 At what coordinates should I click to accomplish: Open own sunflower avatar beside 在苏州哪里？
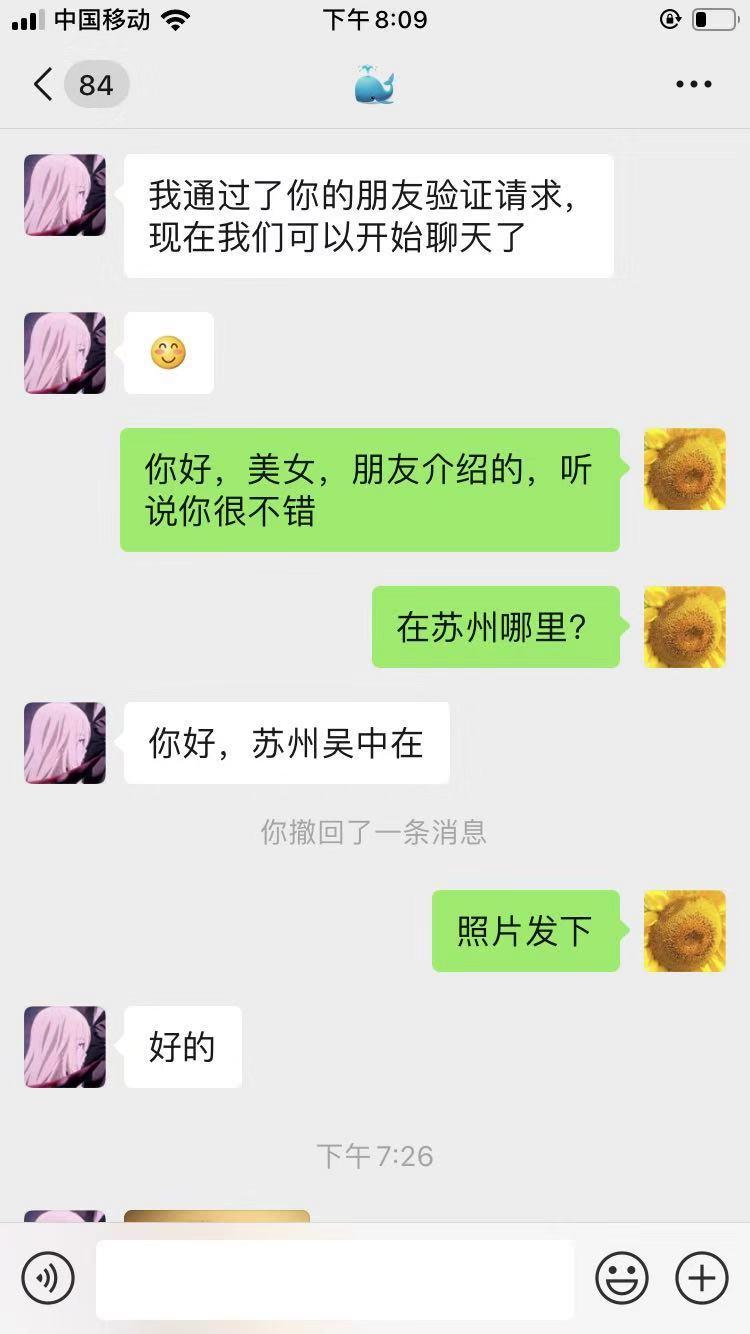[x=685, y=627]
